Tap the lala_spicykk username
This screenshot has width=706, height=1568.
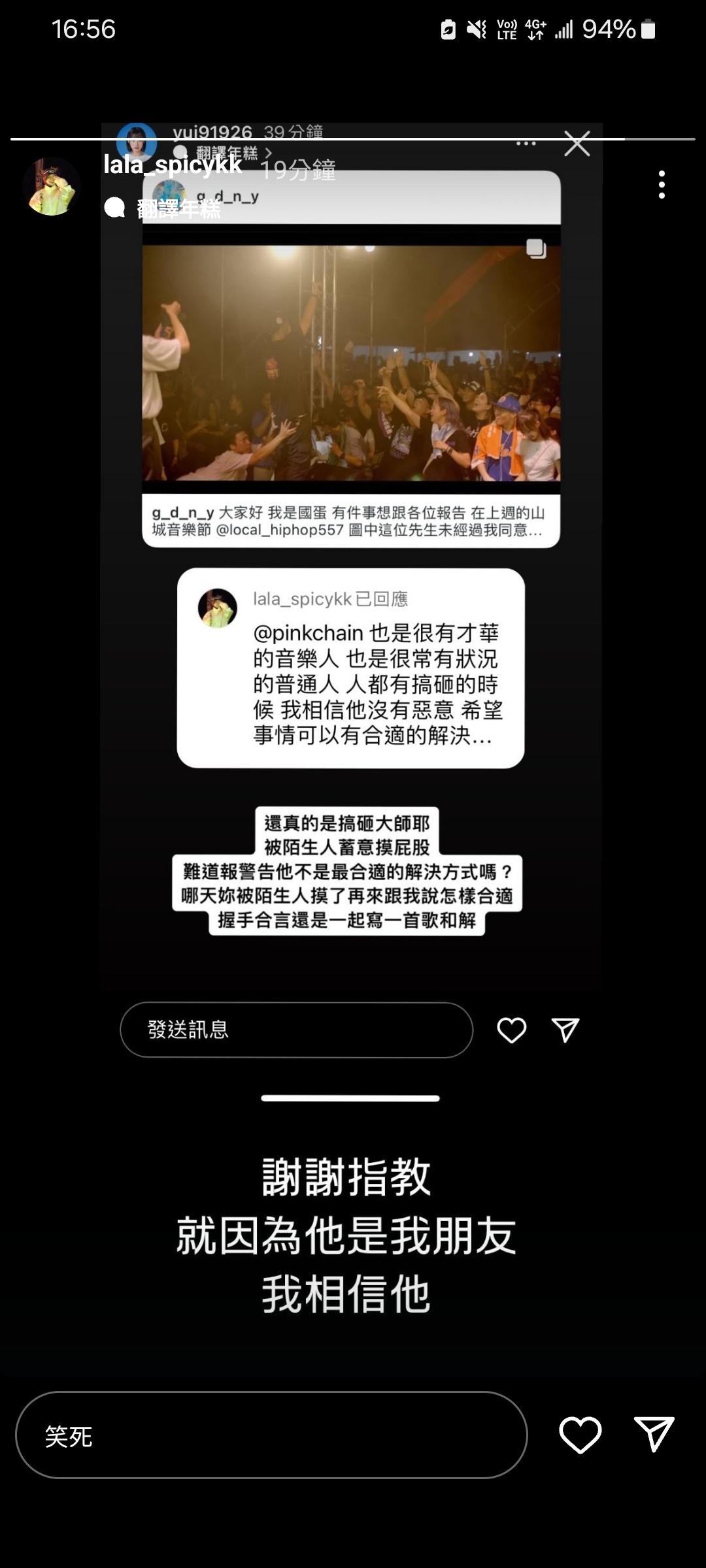tap(173, 165)
